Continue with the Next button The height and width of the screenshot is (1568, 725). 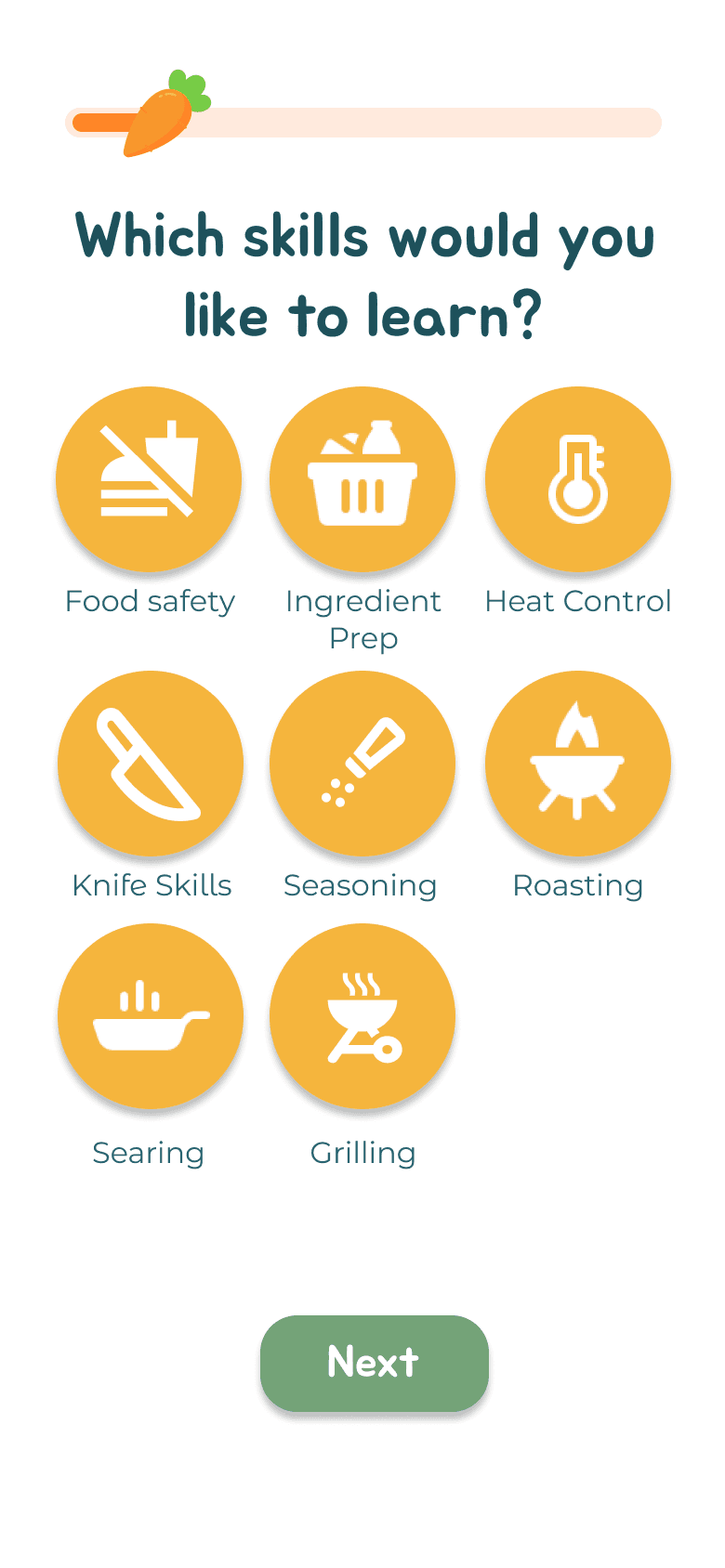coord(374,1363)
